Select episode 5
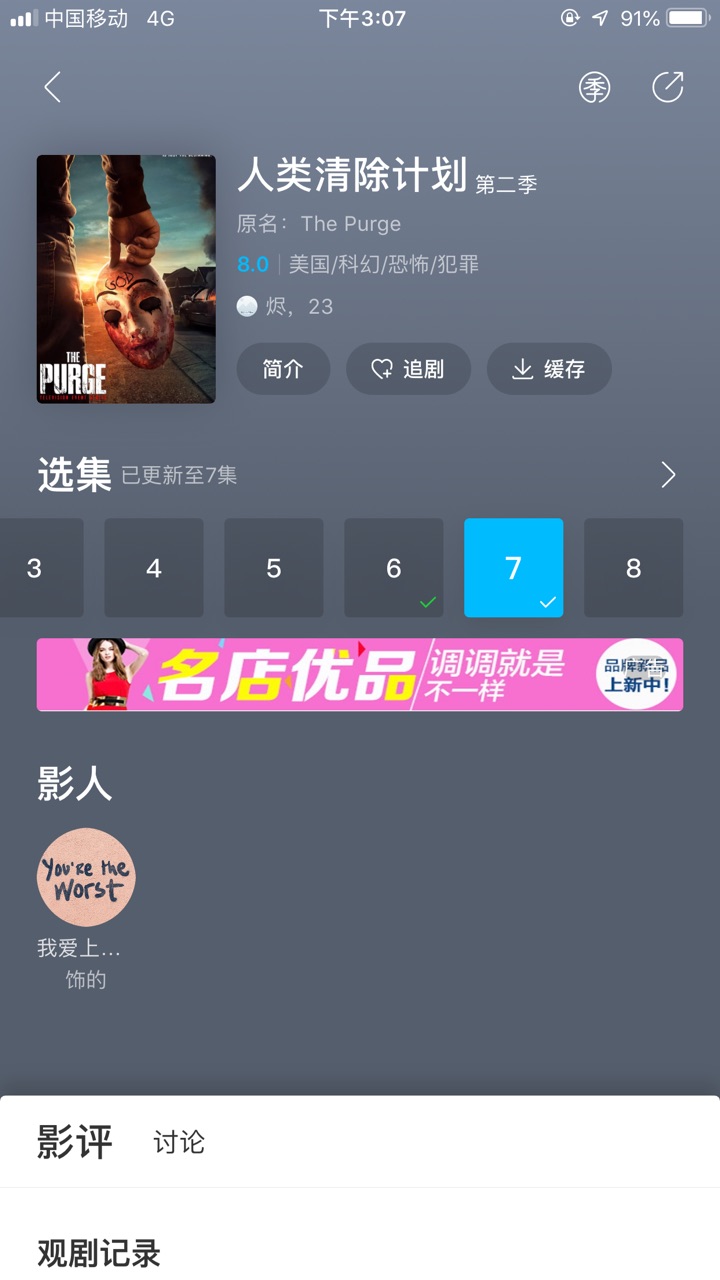 coord(274,568)
